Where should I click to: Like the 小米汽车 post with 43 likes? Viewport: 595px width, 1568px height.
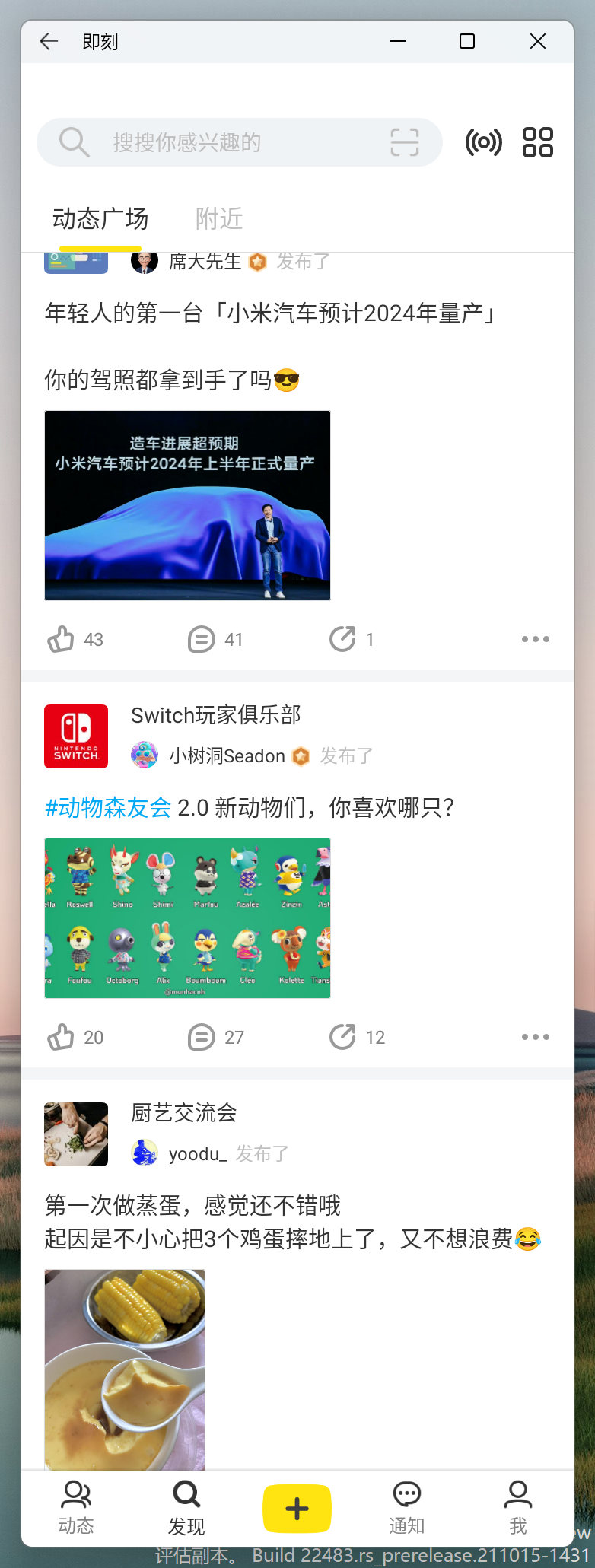click(75, 639)
